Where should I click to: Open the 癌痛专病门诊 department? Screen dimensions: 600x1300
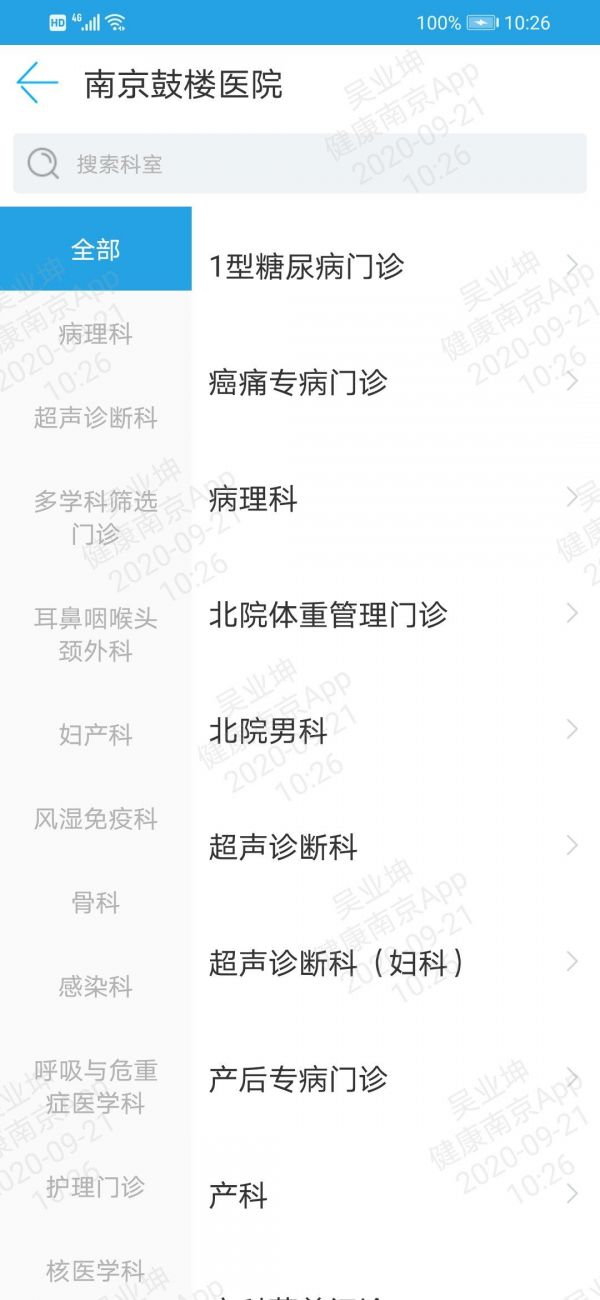pyautogui.click(x=396, y=382)
